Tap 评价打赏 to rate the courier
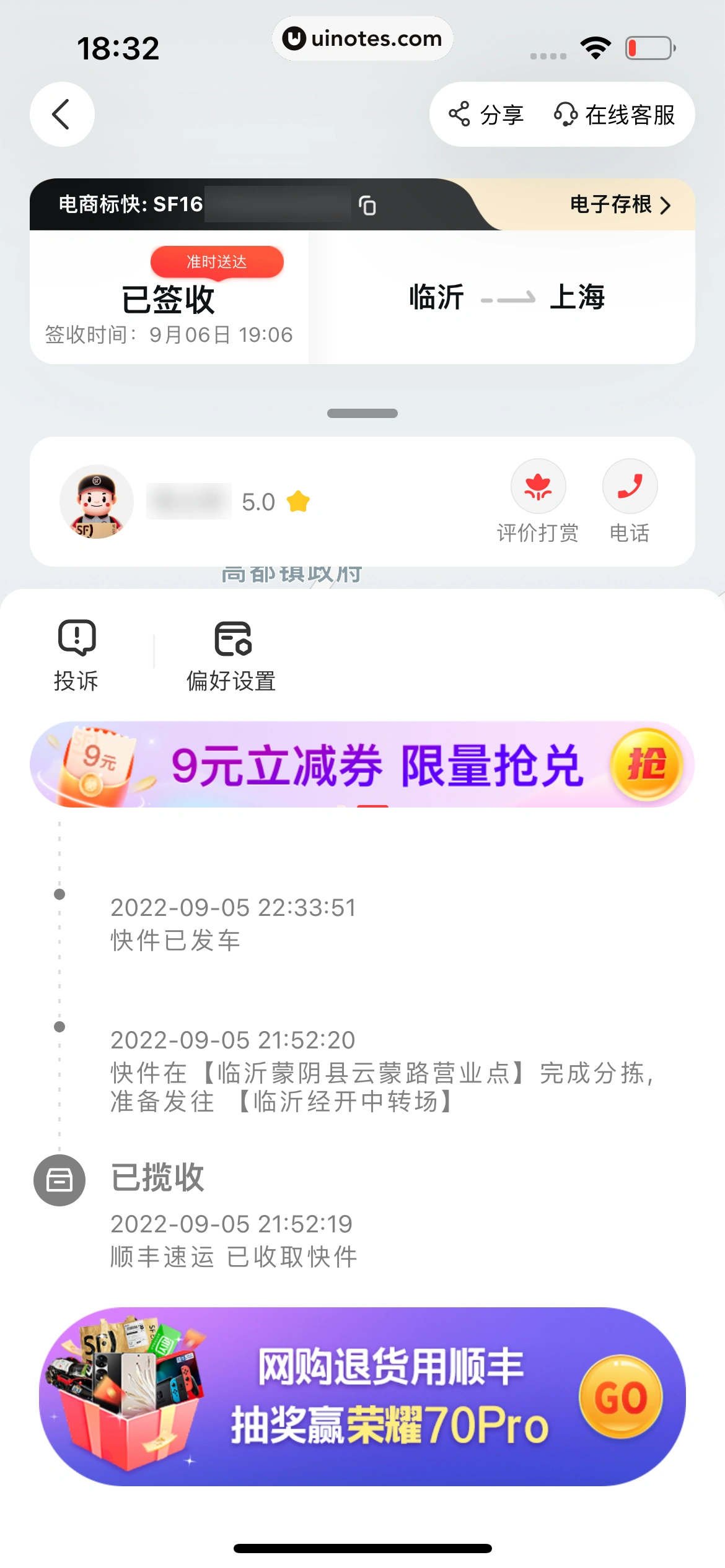Screen dimensions: 725x1568 coord(538,501)
